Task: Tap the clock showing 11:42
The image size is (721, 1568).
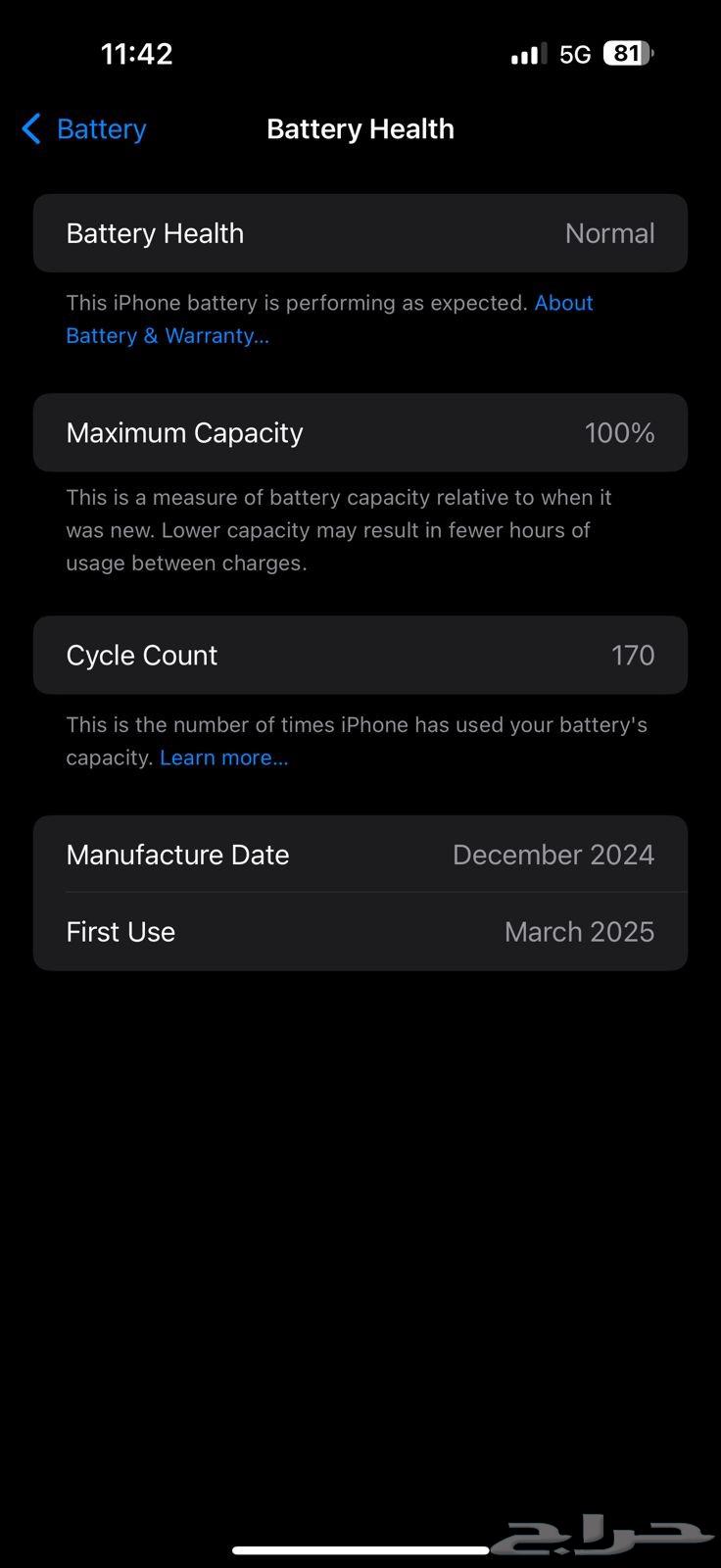Action: point(135,53)
